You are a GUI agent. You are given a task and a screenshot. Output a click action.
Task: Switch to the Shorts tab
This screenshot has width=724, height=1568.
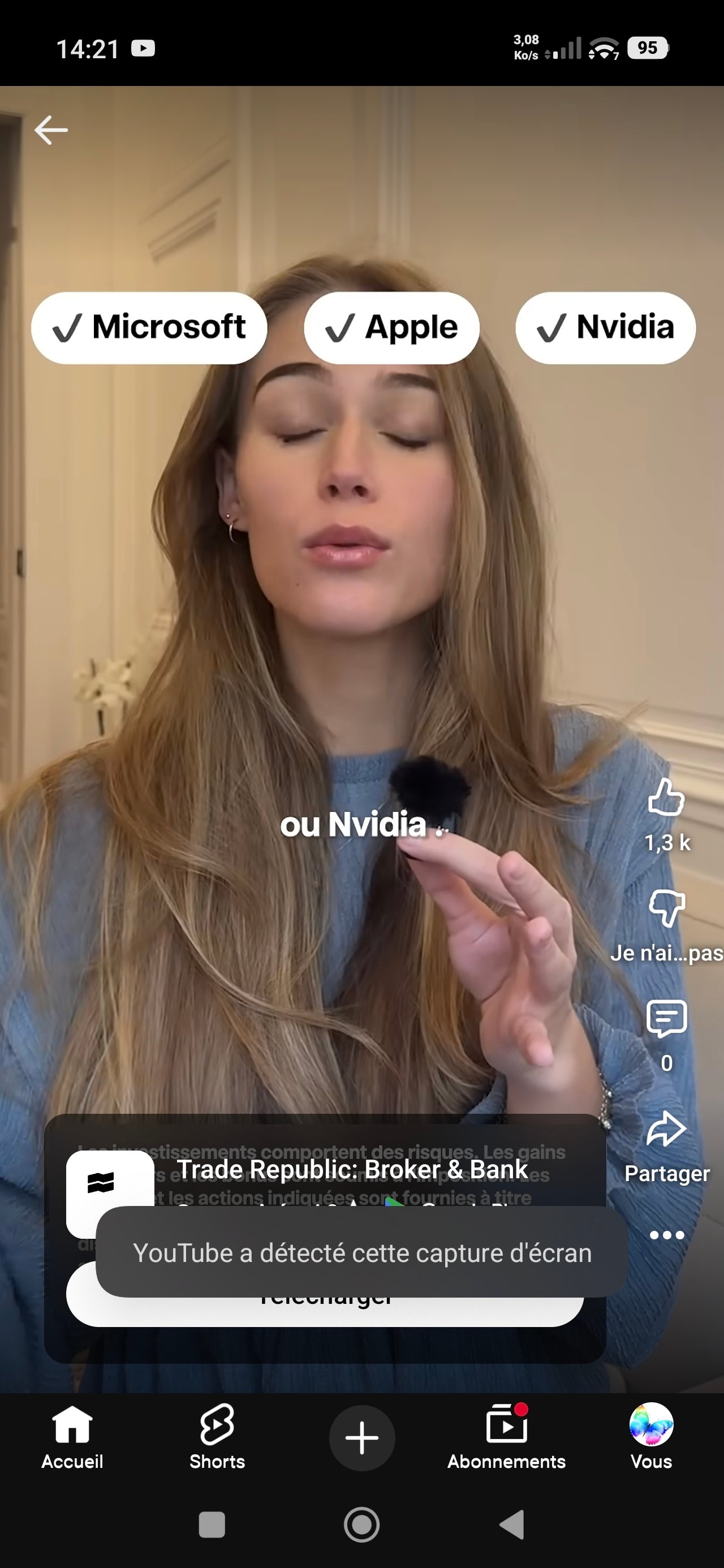tap(217, 1437)
